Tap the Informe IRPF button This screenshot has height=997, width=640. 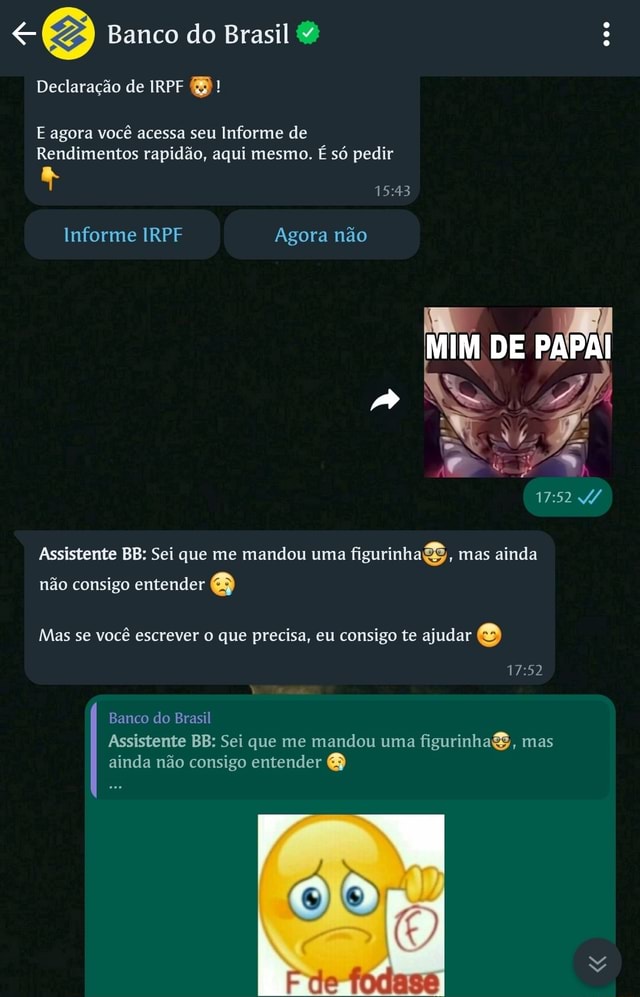(x=123, y=235)
